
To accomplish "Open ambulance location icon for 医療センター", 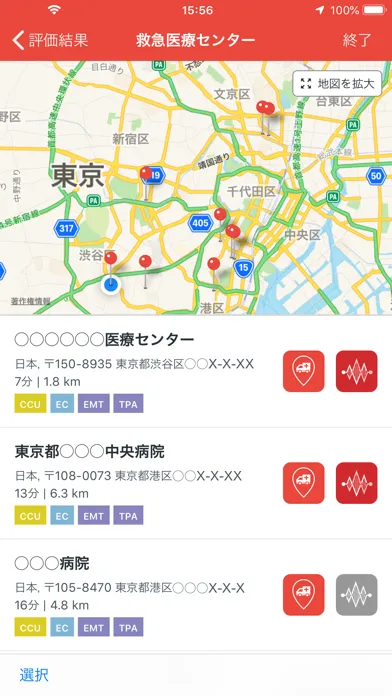I will pyautogui.click(x=304, y=372).
